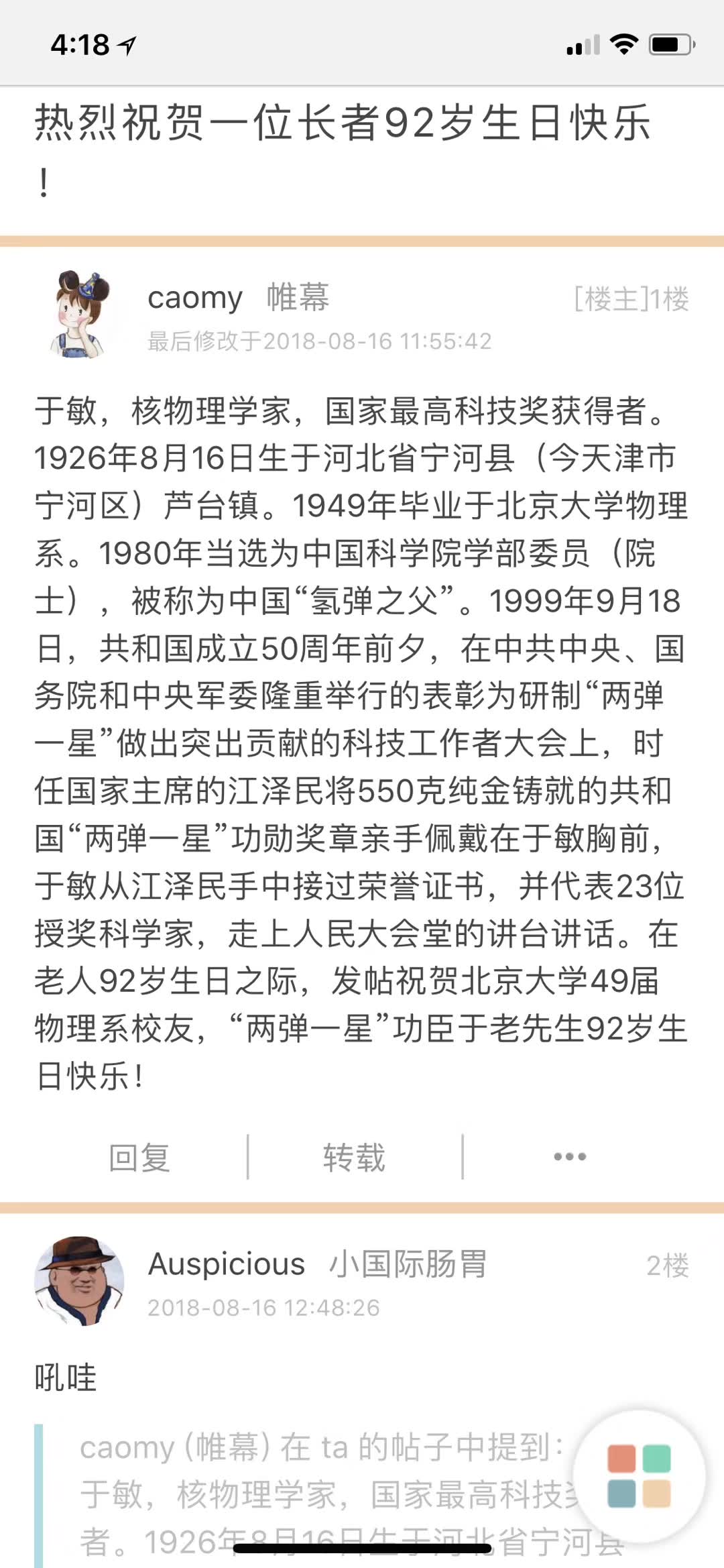Viewport: 724px width, 1568px height.
Task: Open Auspicious's profile avatar
Action: coord(79,1280)
